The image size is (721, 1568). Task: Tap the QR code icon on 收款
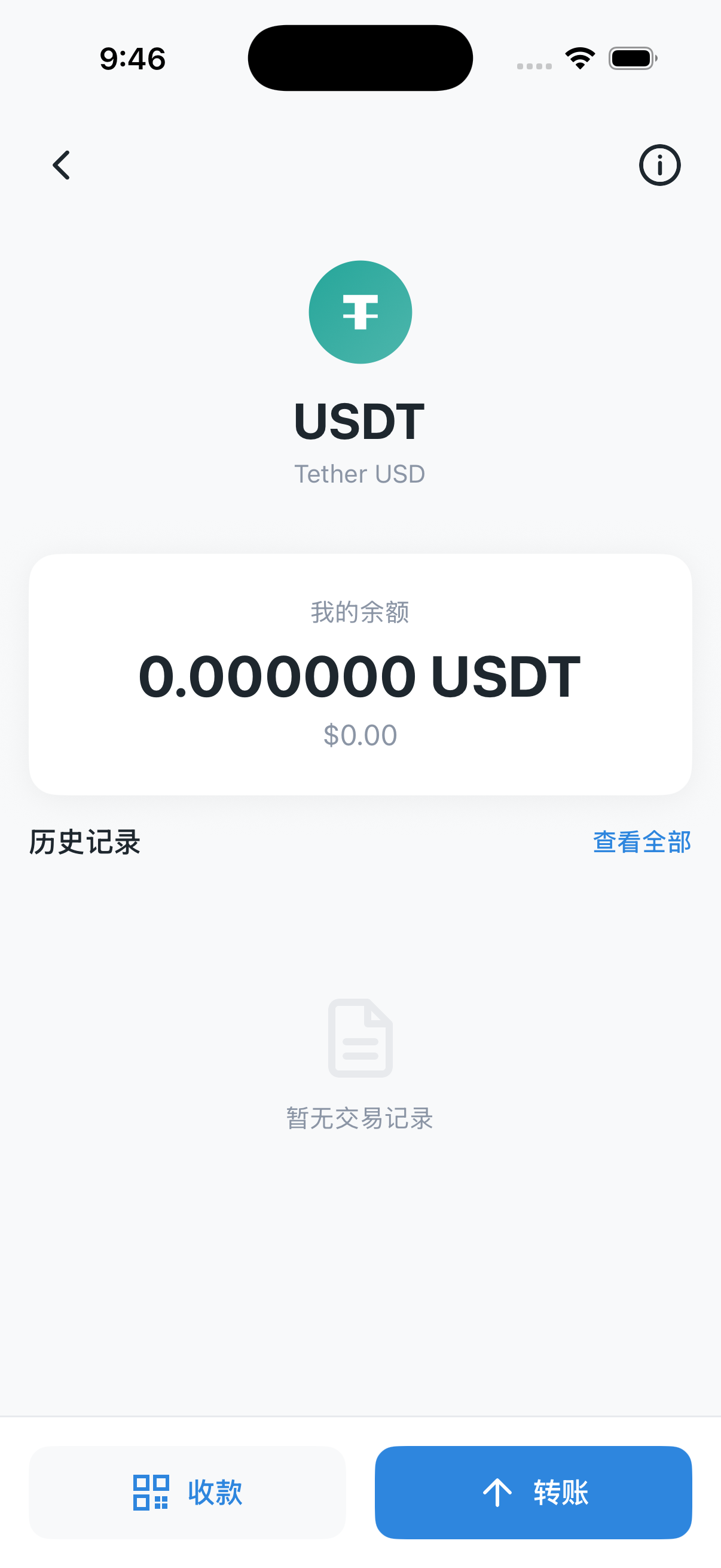coord(149,1492)
